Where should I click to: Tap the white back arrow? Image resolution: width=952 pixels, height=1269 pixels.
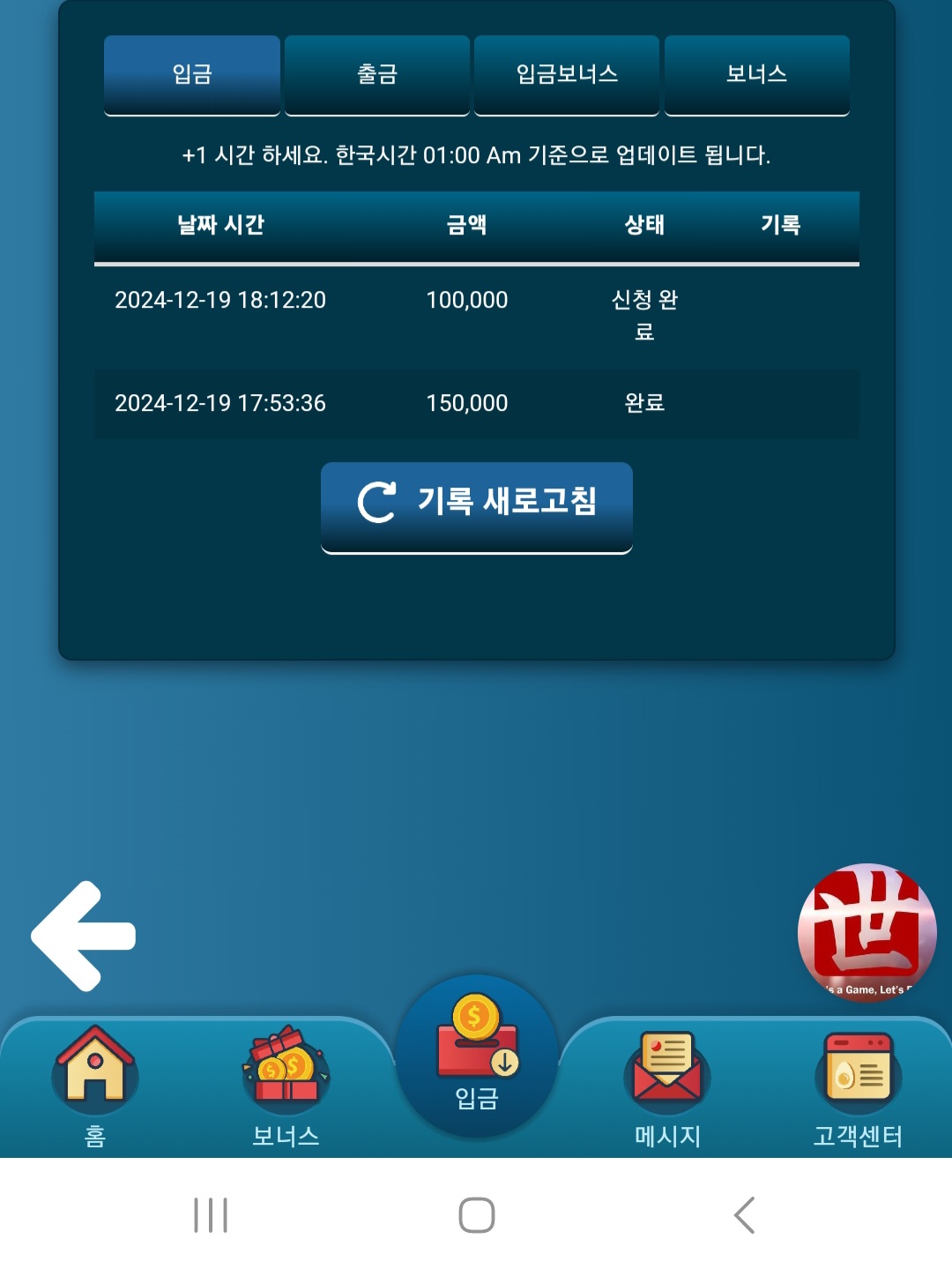(84, 936)
